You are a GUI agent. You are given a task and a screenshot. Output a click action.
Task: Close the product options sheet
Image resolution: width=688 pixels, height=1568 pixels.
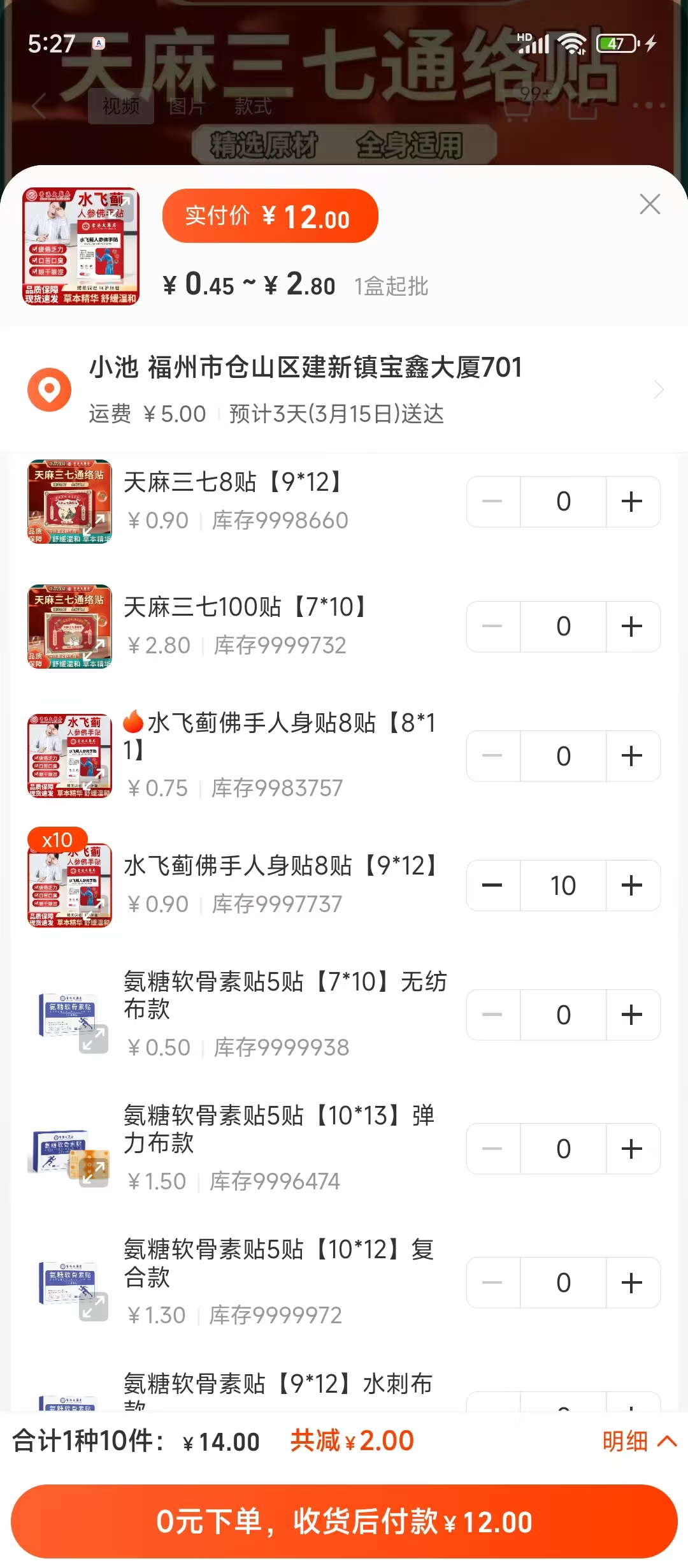(x=650, y=205)
